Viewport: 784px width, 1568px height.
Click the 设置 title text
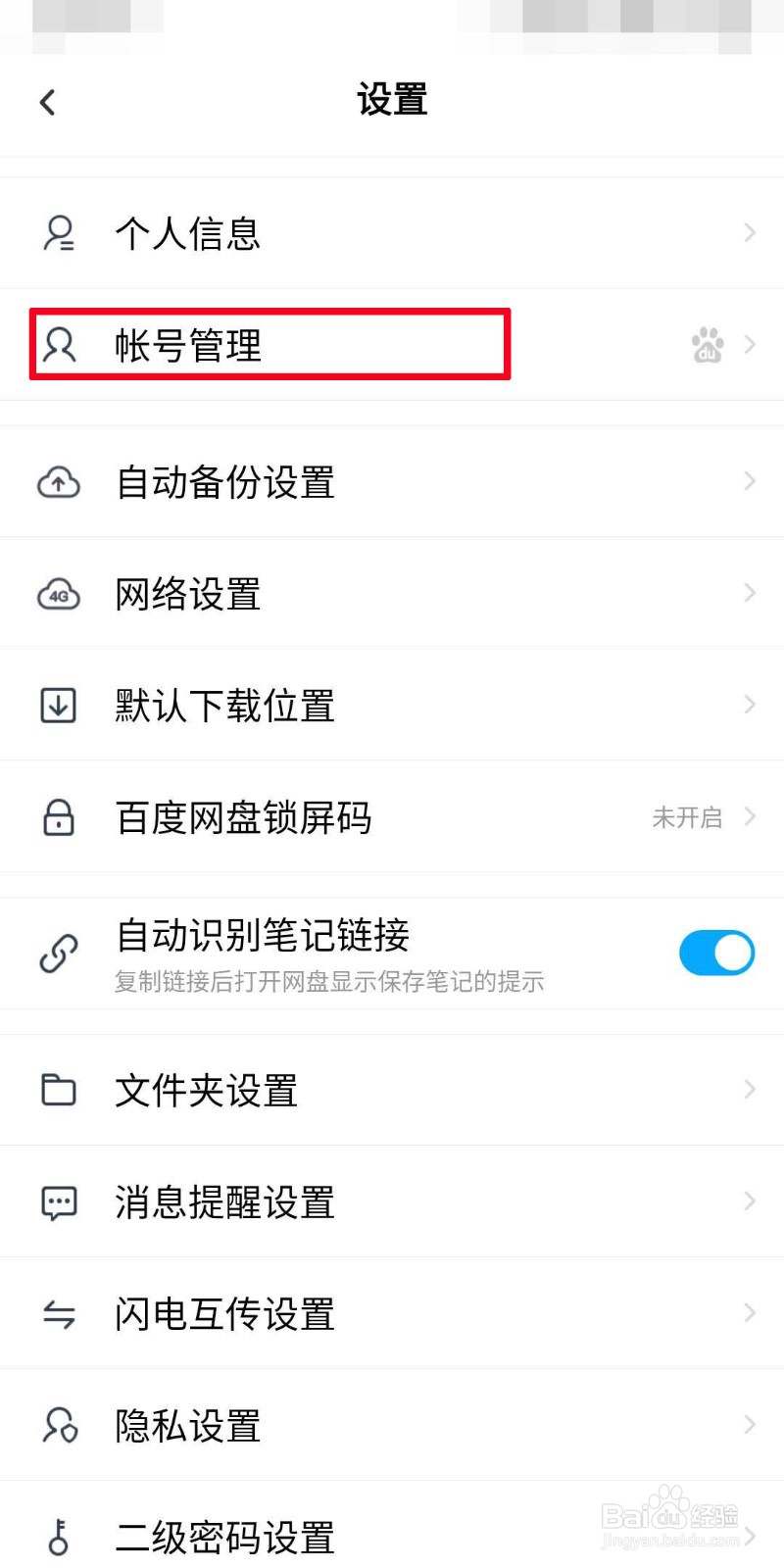[x=392, y=100]
